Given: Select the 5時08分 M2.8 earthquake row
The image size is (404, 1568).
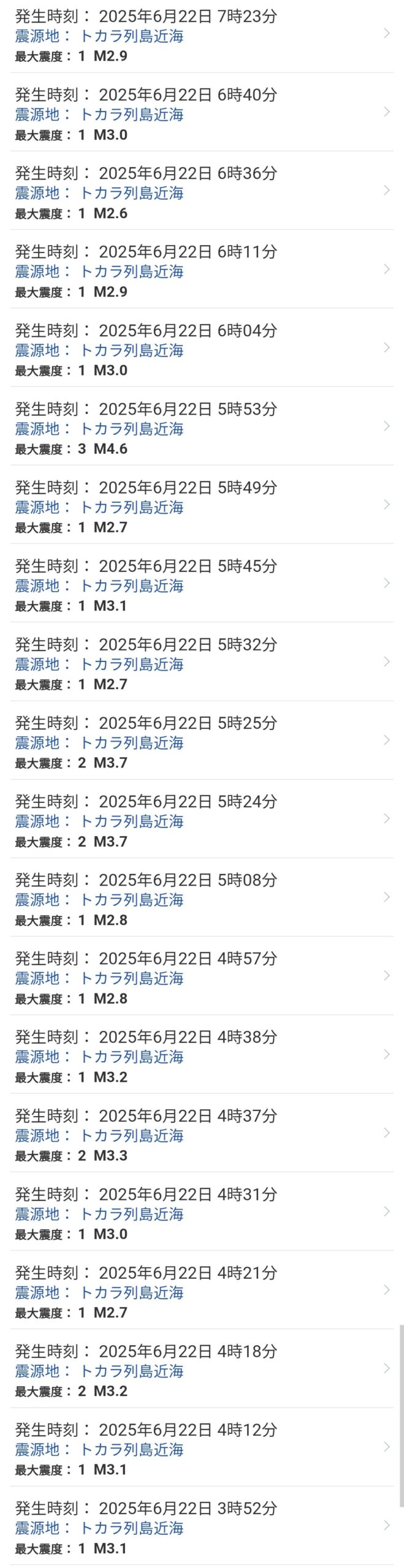Looking at the screenshot, I should [202, 899].
